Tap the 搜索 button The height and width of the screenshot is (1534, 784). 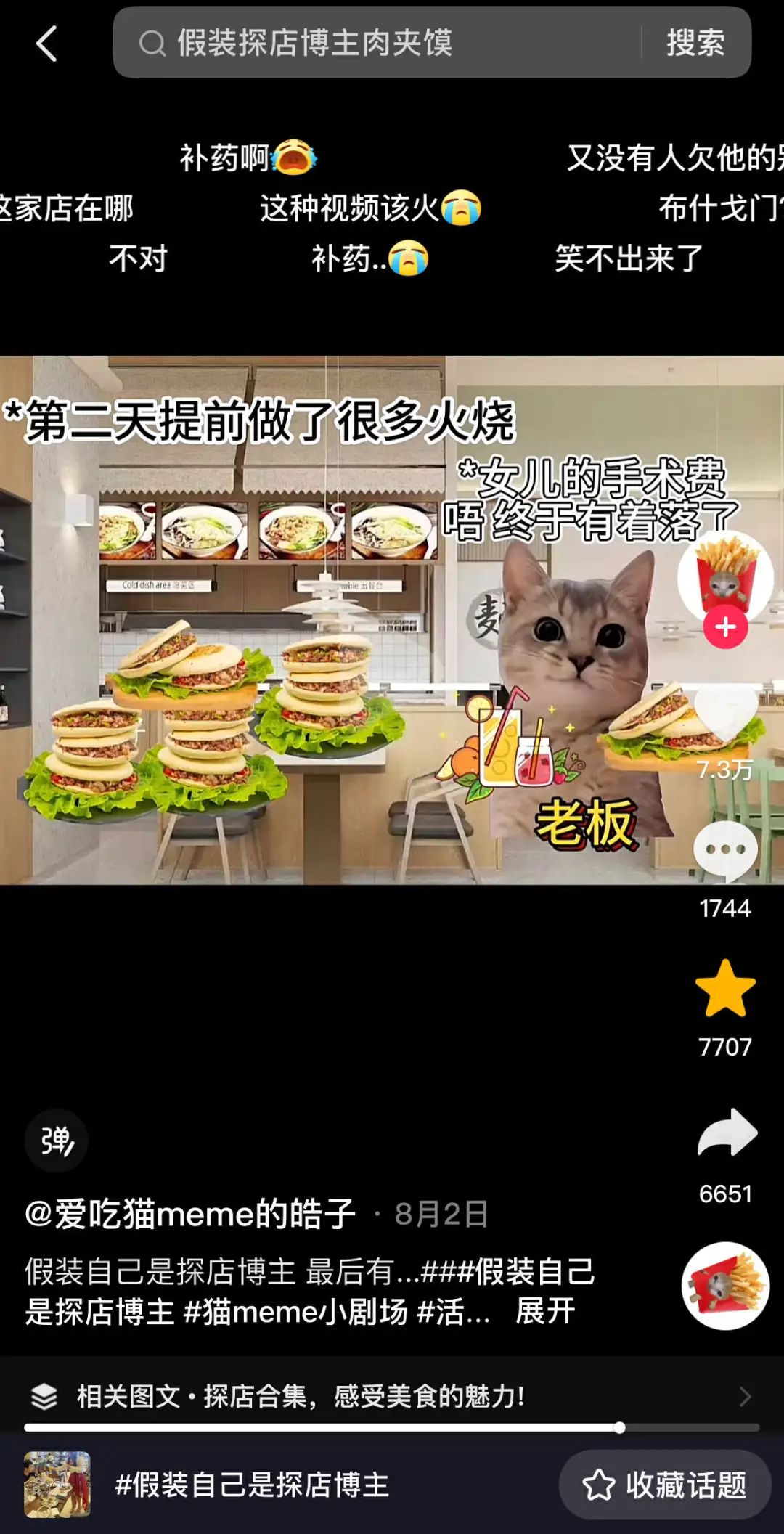click(695, 43)
